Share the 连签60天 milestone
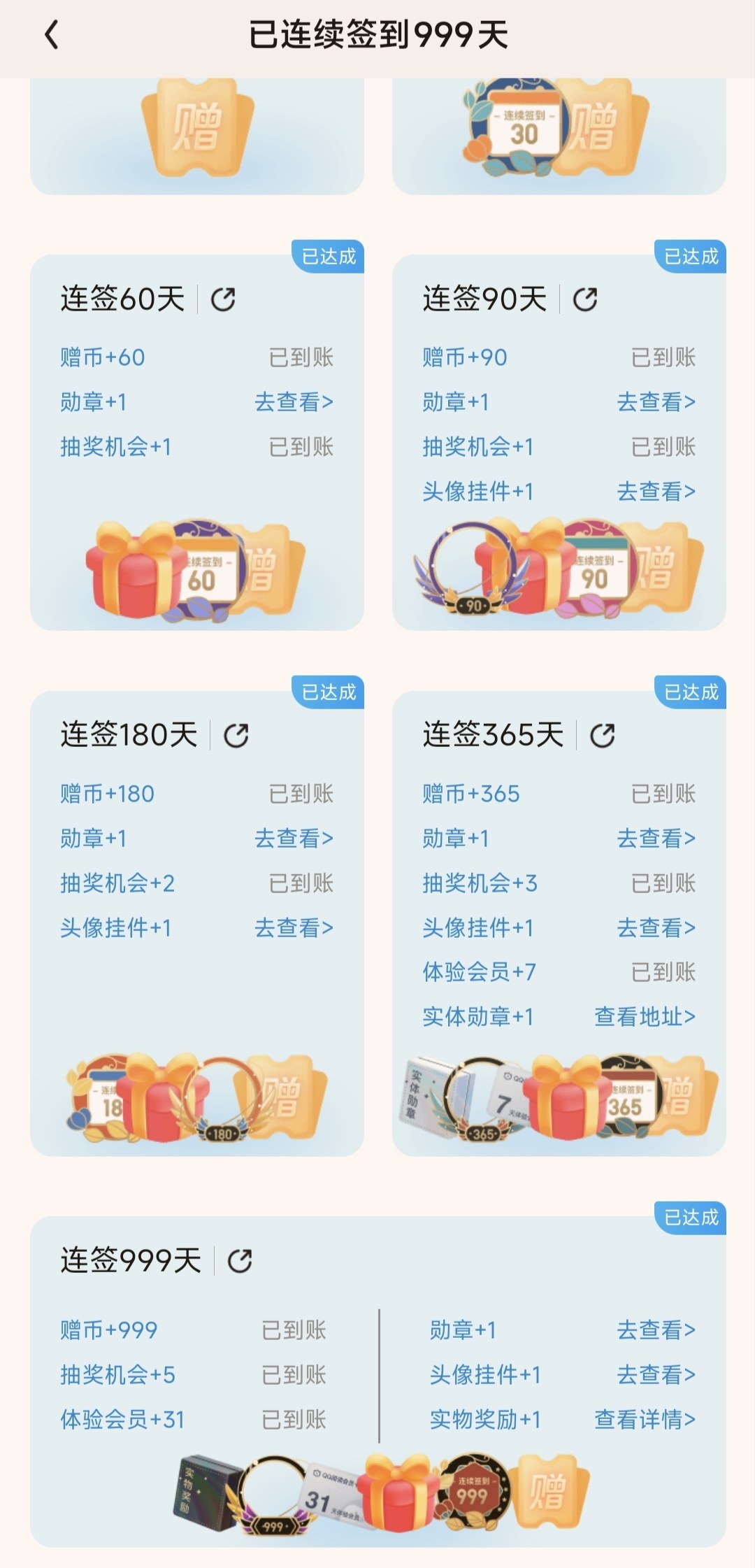The height and width of the screenshot is (1568, 755). 223,299
